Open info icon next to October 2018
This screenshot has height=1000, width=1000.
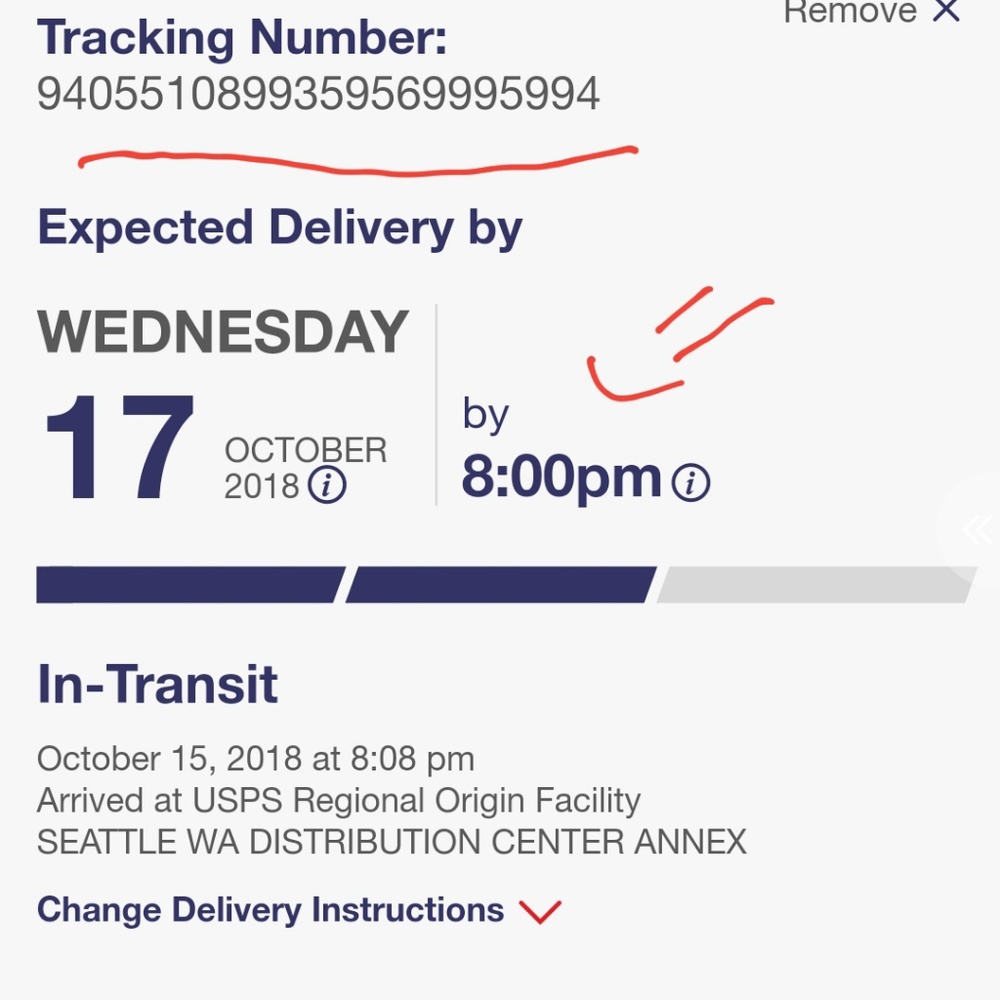pos(326,486)
